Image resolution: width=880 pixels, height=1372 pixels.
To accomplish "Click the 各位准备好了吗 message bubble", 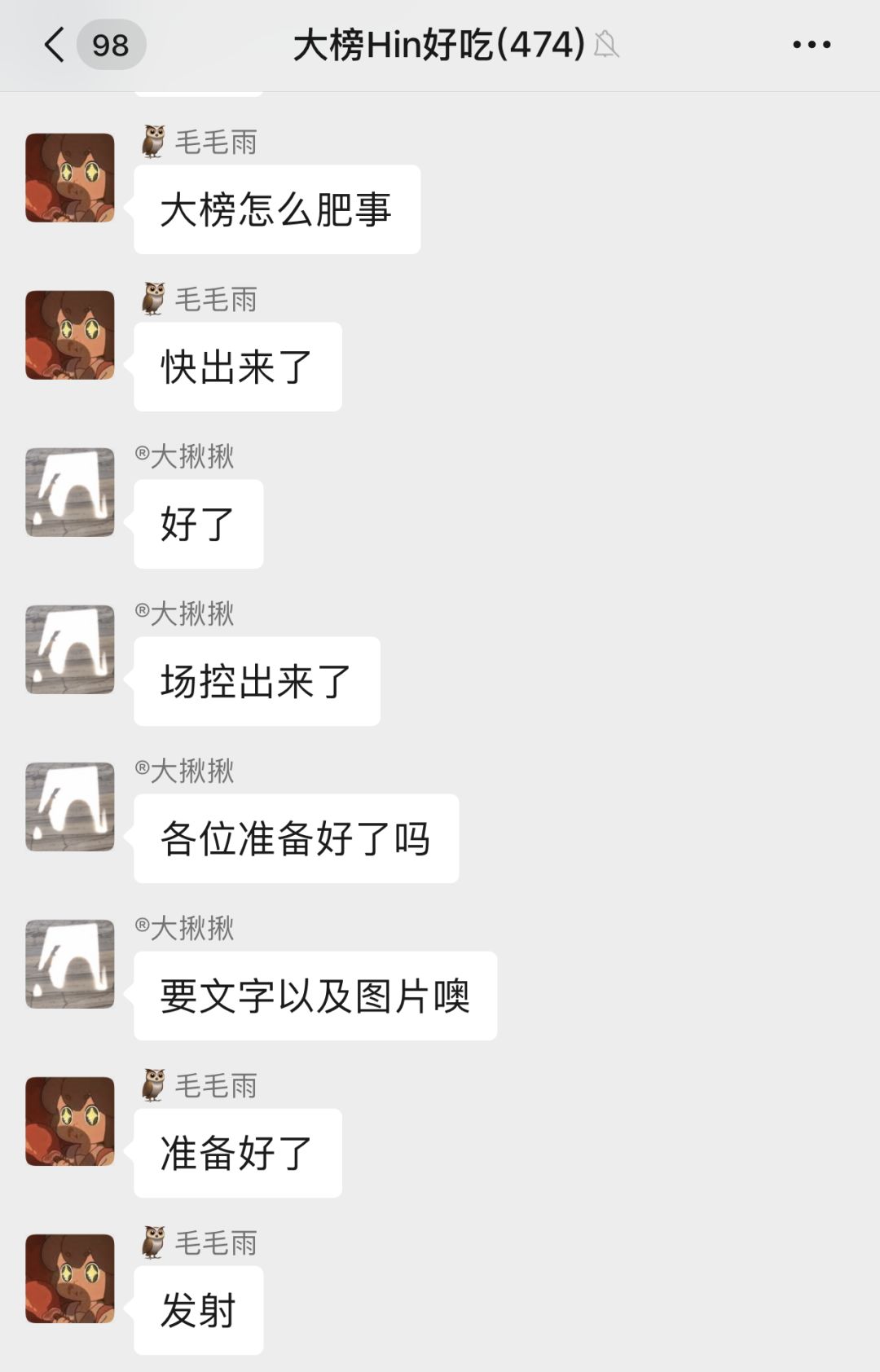I will (x=295, y=838).
